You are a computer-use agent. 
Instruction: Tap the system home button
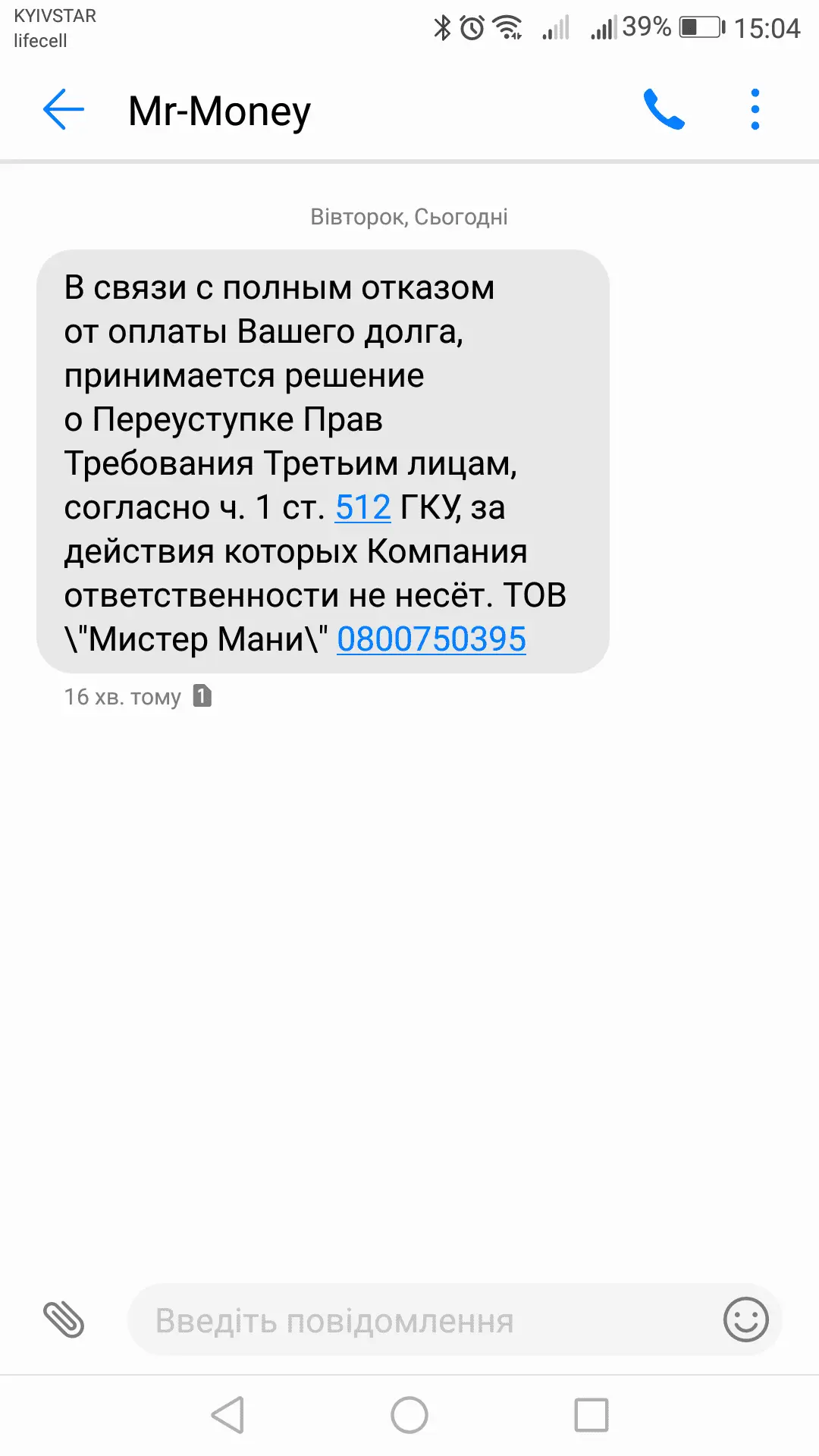409,1415
